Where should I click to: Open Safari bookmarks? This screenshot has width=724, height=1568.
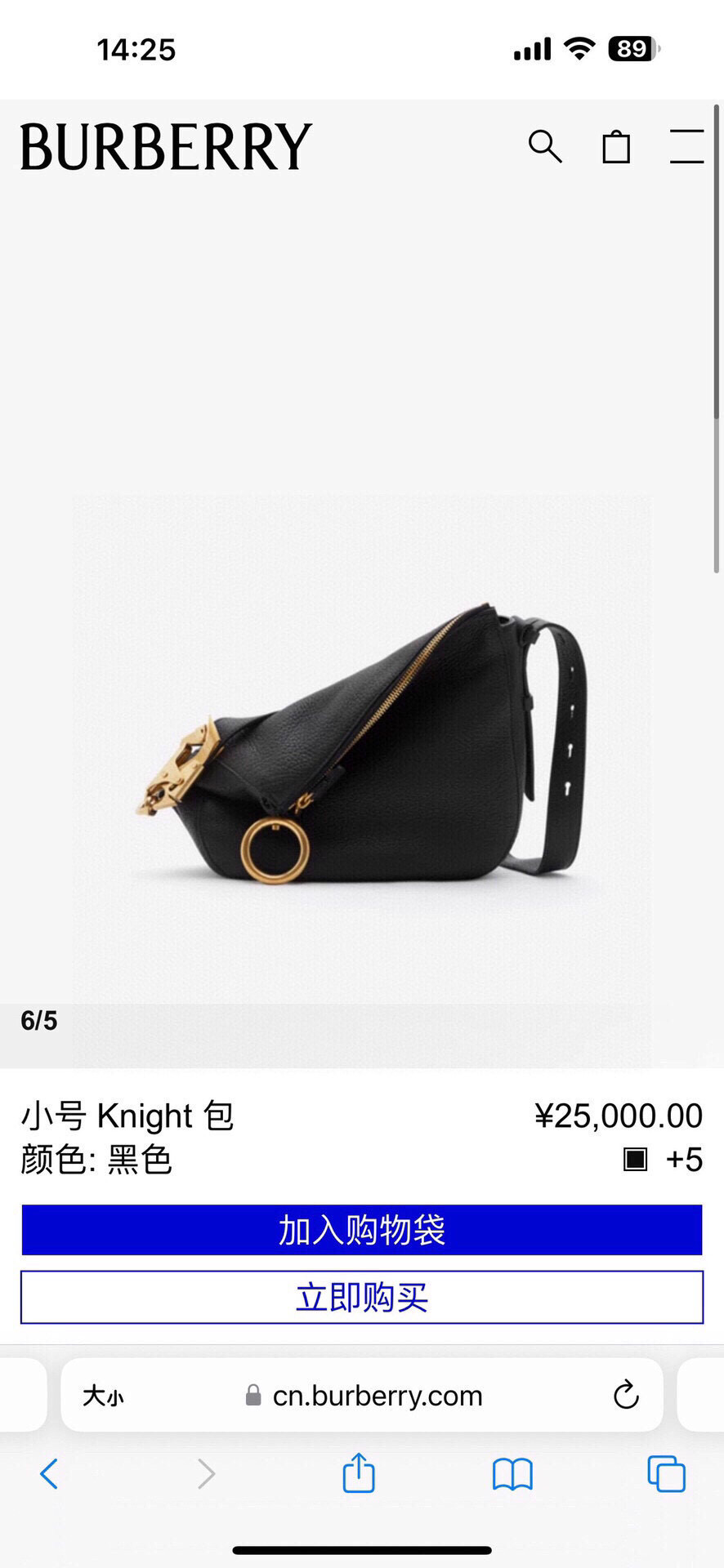(x=512, y=1474)
